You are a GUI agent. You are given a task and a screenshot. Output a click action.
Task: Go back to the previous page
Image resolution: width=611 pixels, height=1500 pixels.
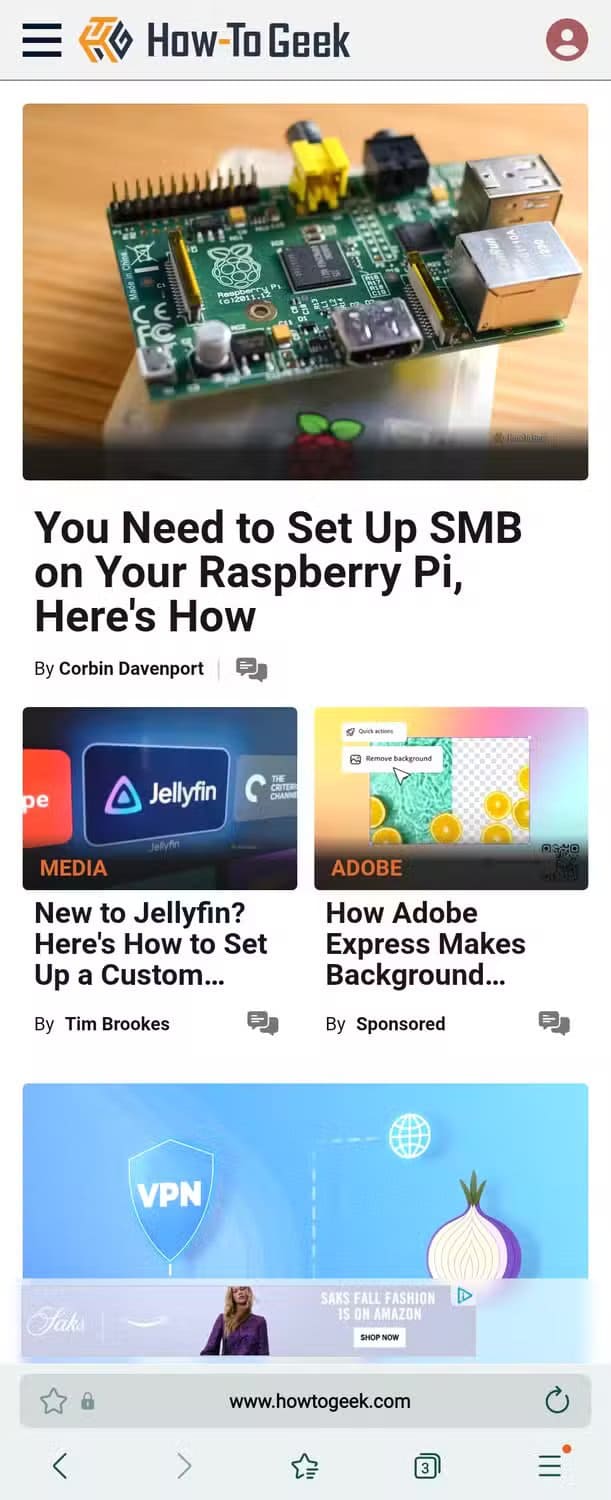[x=60, y=1466]
